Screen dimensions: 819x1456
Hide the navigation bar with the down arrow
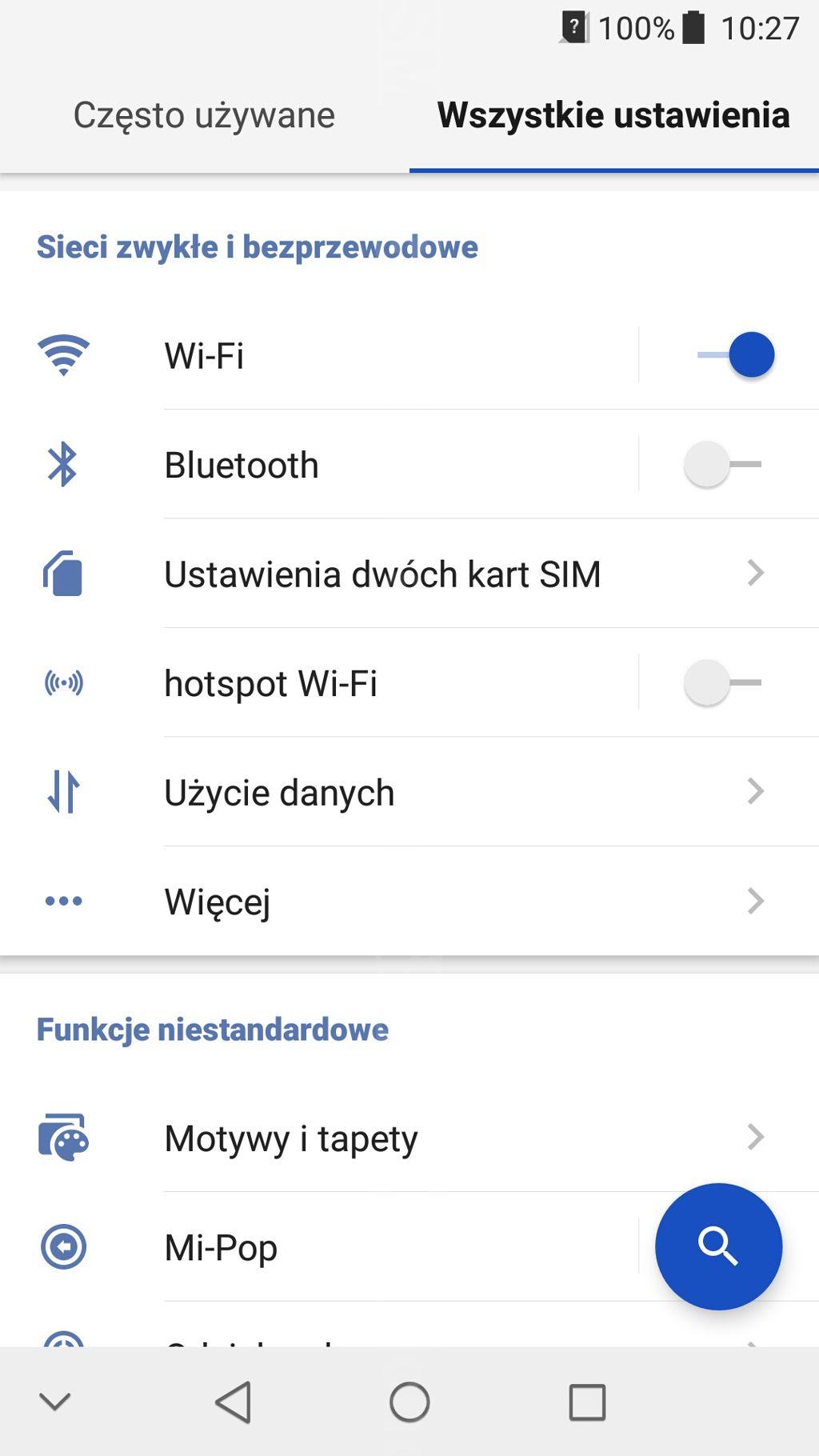55,1402
